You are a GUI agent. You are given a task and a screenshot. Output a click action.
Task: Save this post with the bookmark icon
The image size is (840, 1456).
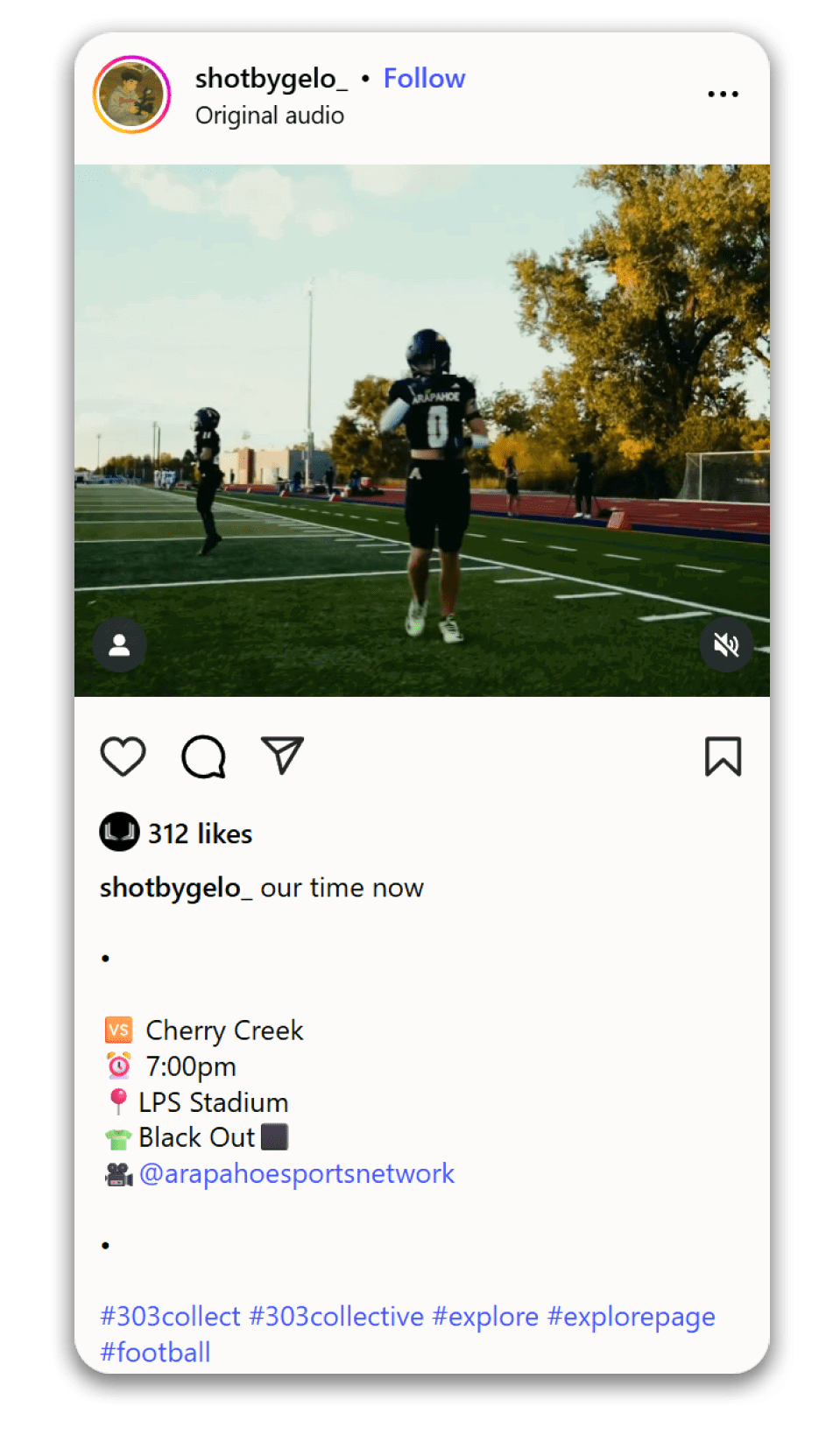point(723,756)
